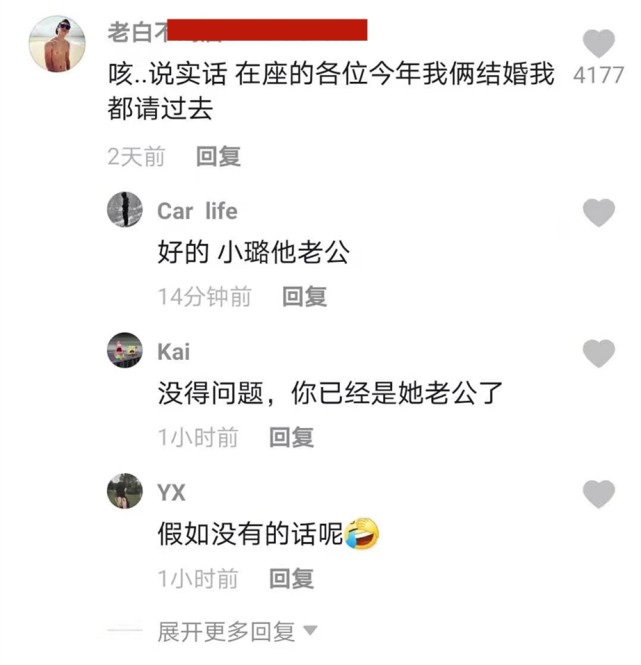
Task: Expand more replies with 展开更多回复
Action: pos(237,632)
